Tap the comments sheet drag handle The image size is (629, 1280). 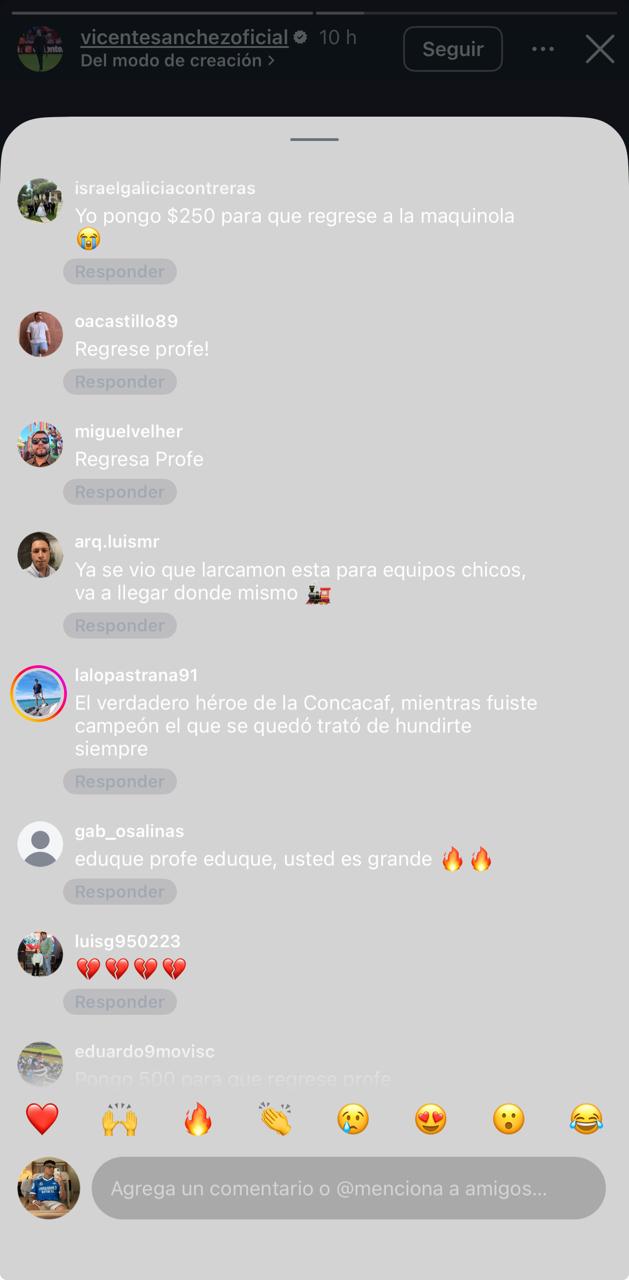tap(314, 139)
